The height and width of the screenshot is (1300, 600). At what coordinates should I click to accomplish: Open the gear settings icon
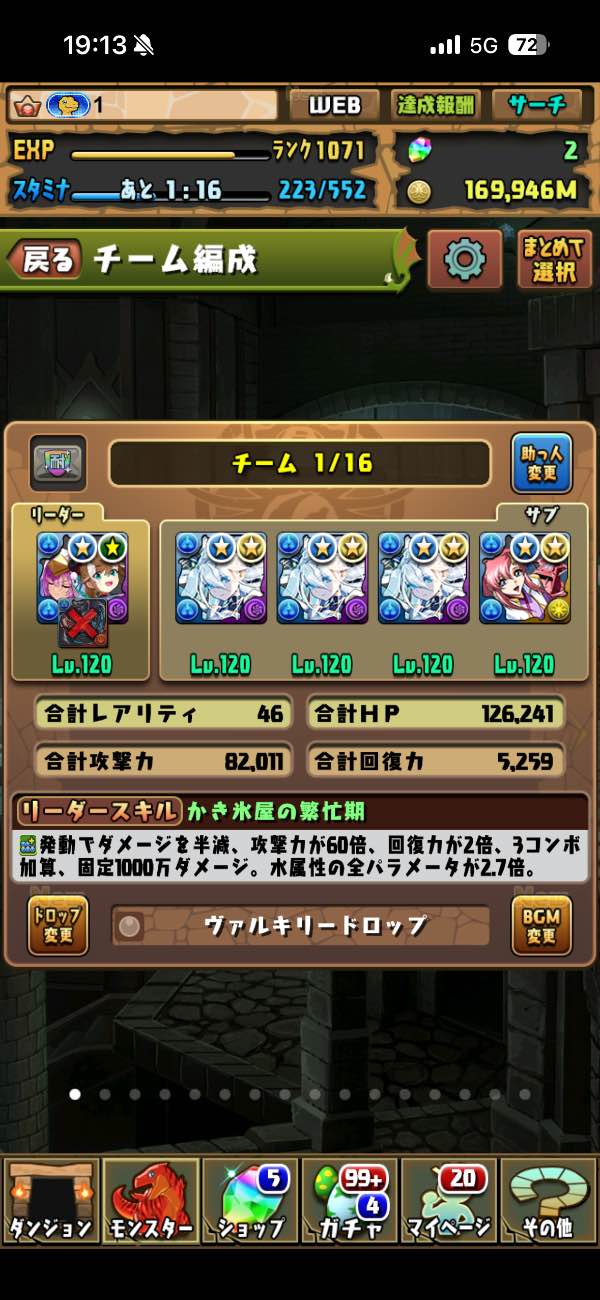coord(465,260)
